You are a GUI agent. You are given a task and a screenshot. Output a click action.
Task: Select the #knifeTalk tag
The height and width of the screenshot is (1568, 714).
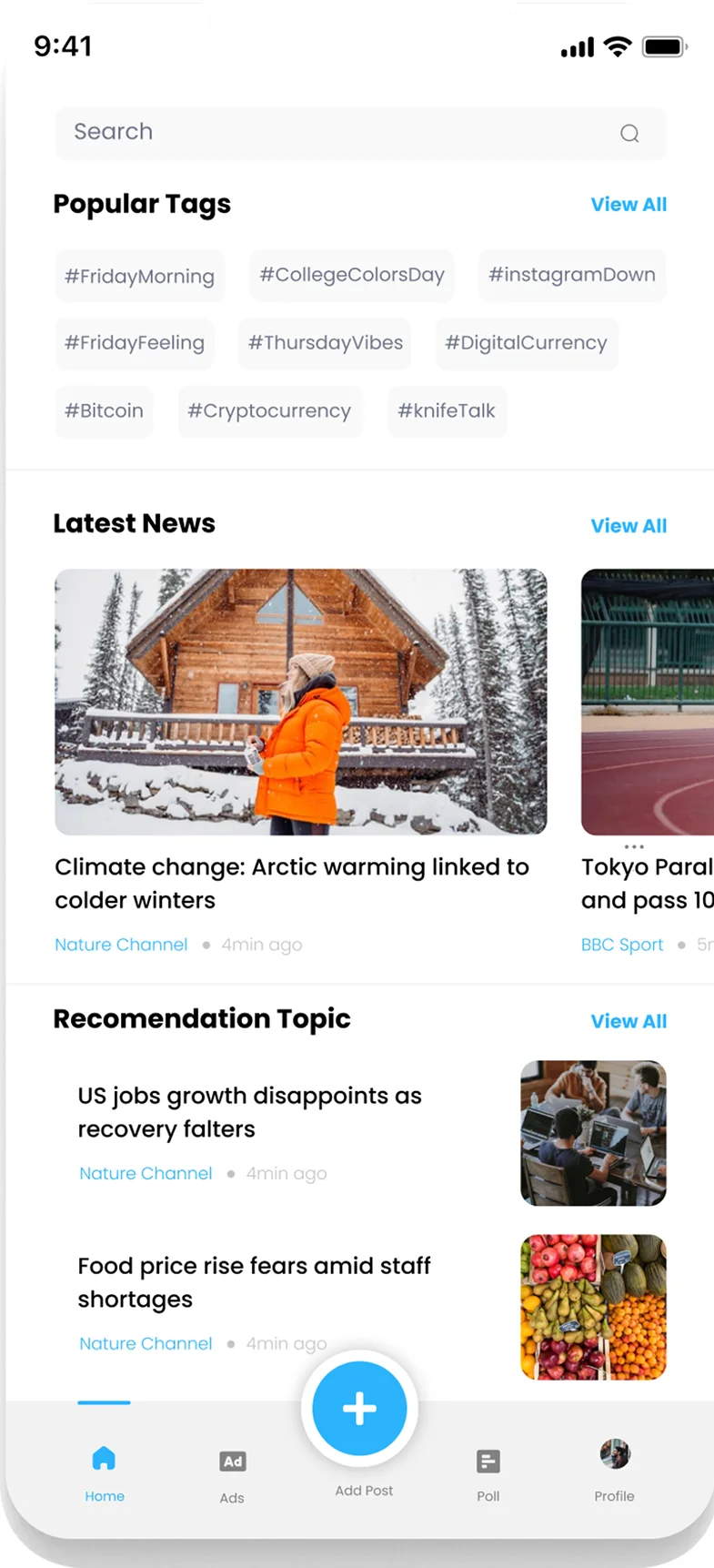(x=447, y=410)
